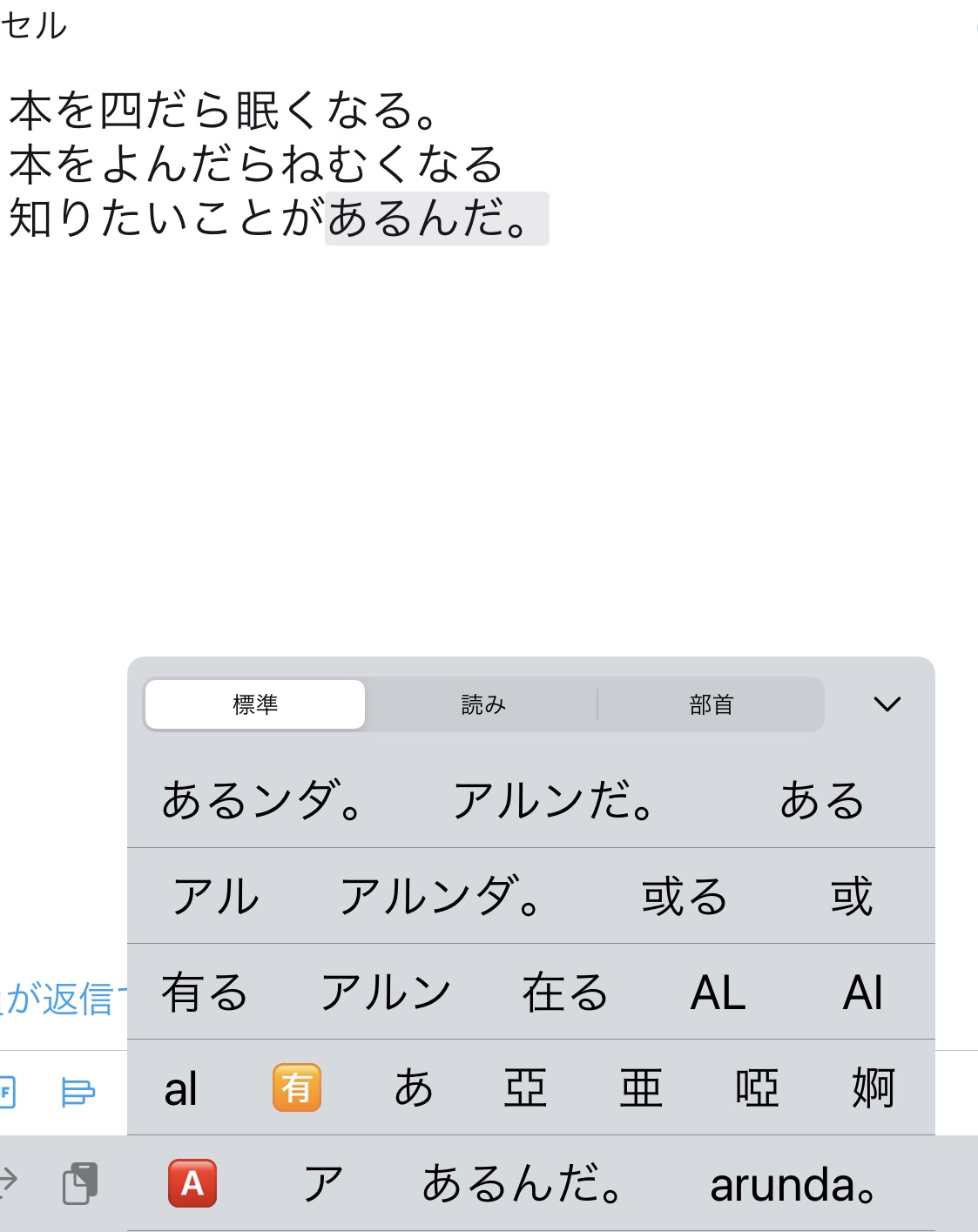Switch to the 読み tab
Screen dimensions: 978x1232
pyautogui.click(x=483, y=704)
